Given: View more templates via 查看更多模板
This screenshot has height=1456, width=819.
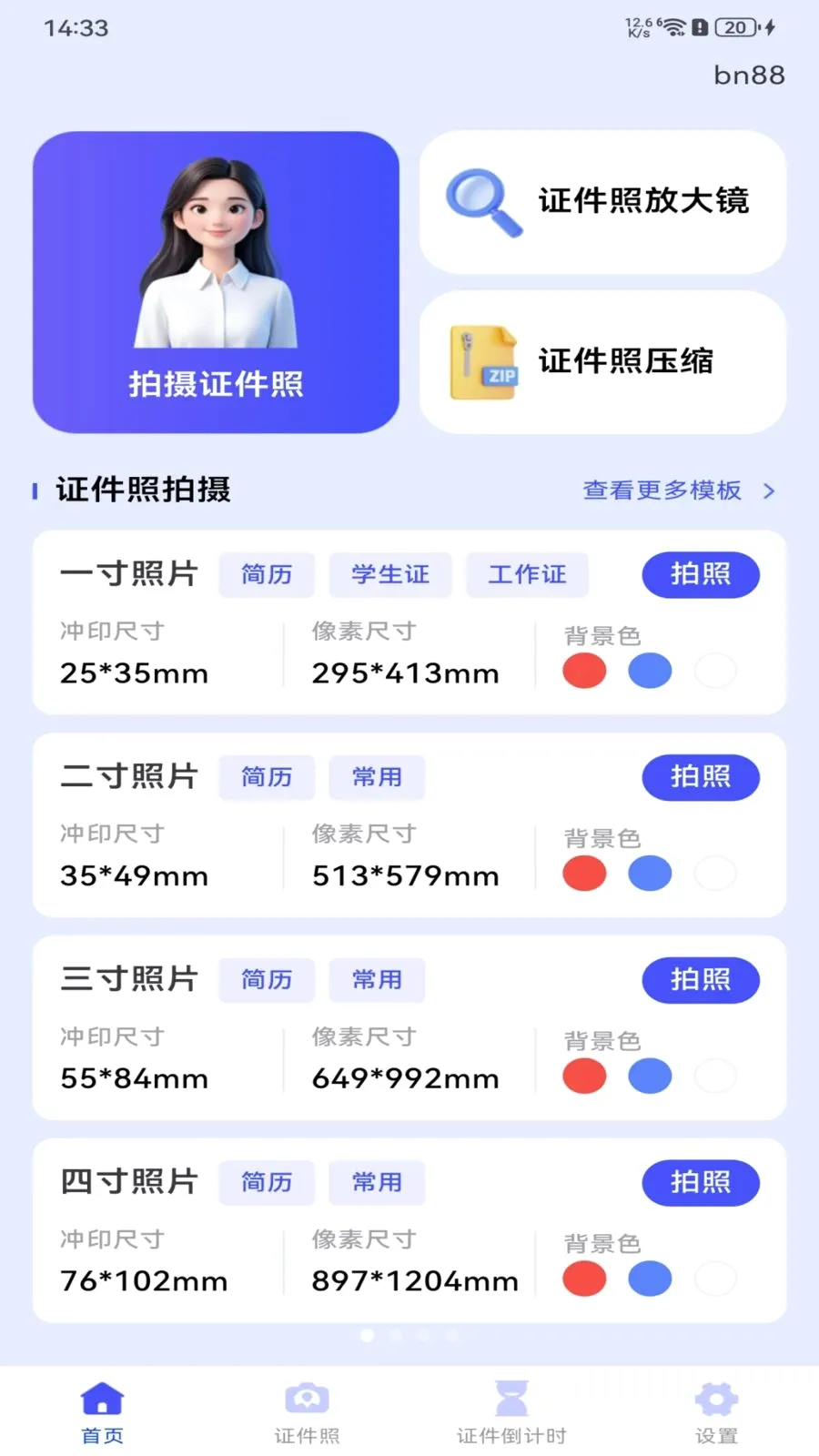Looking at the screenshot, I should (679, 490).
